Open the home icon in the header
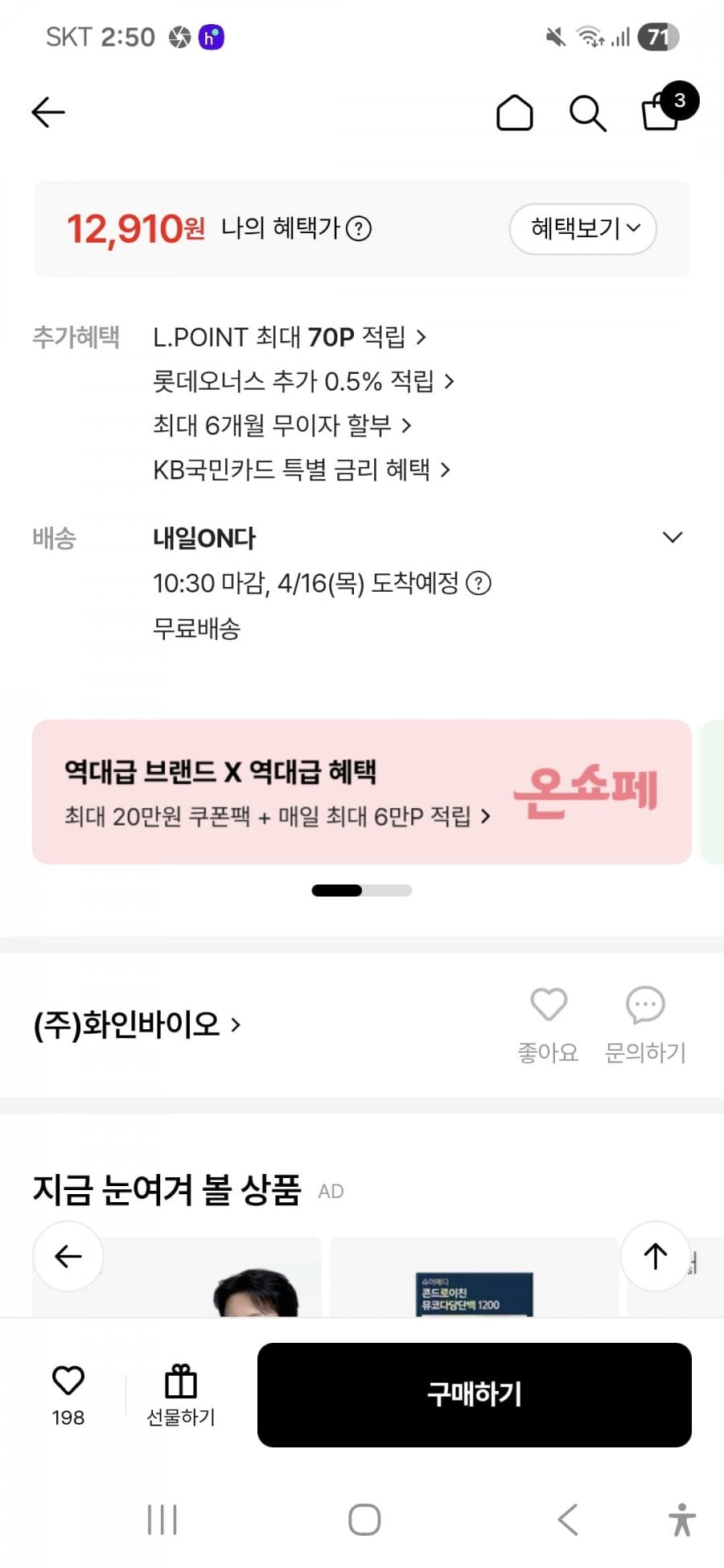 point(515,113)
